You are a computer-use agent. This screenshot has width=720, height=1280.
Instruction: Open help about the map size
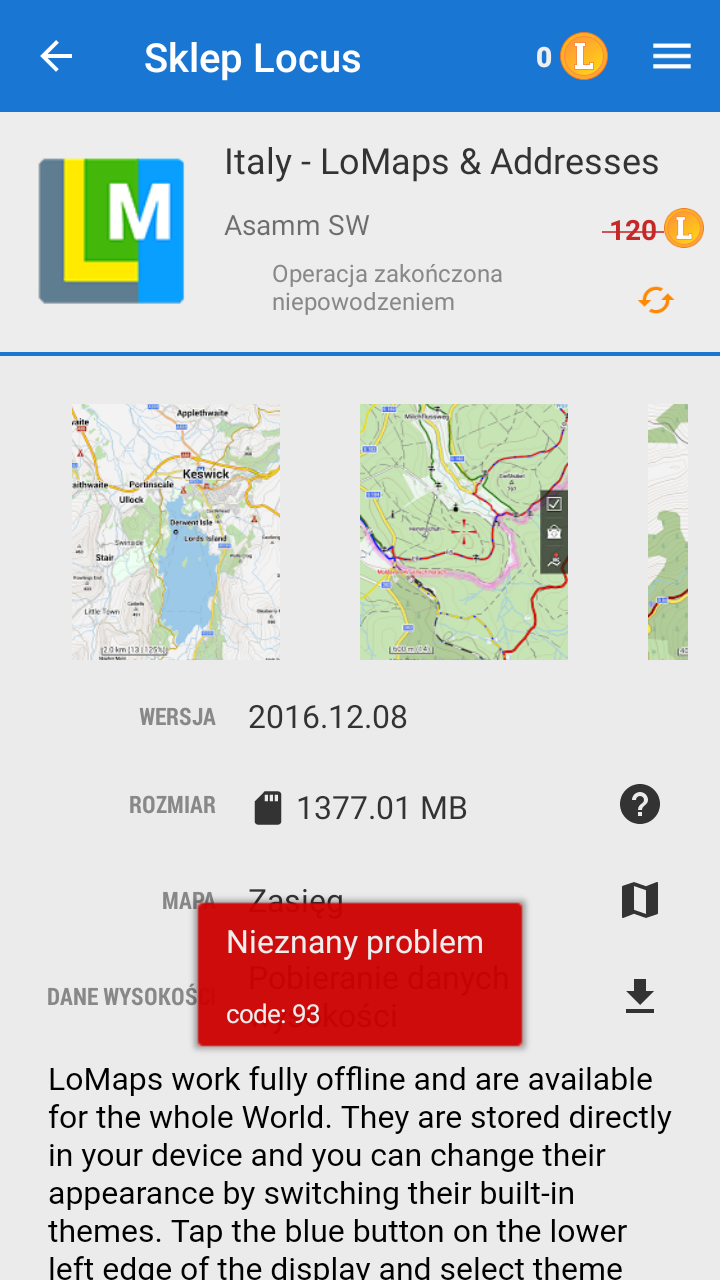(640, 804)
